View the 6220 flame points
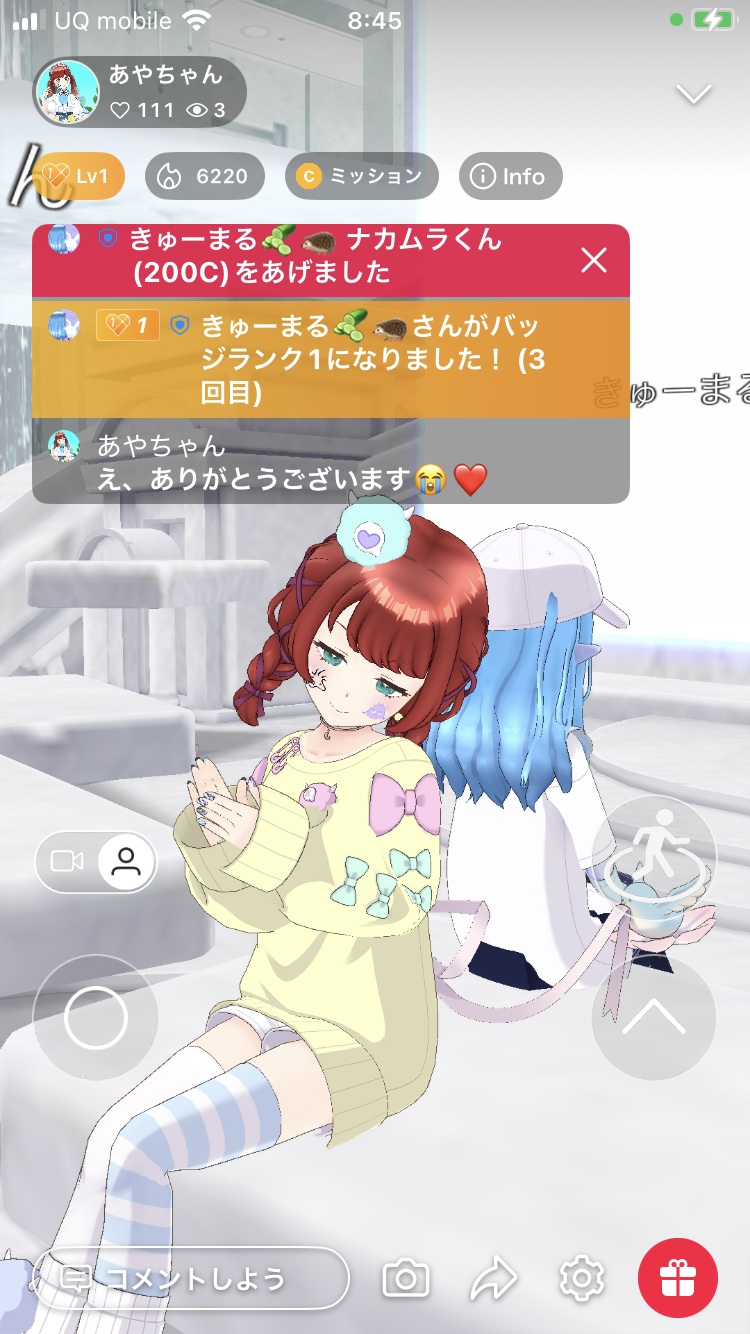Viewport: 750px width, 1334px height. pos(205,177)
